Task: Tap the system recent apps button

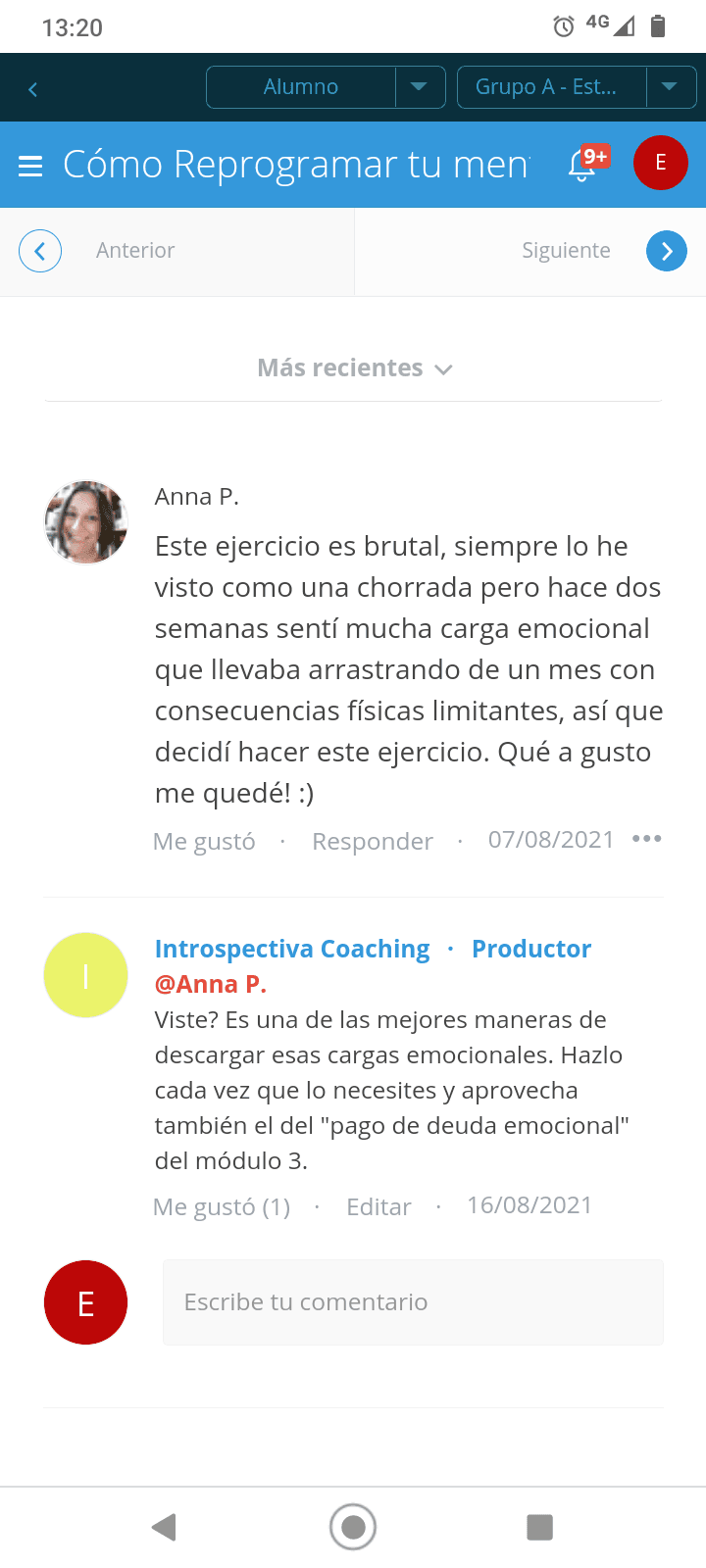Action: pos(539,1527)
